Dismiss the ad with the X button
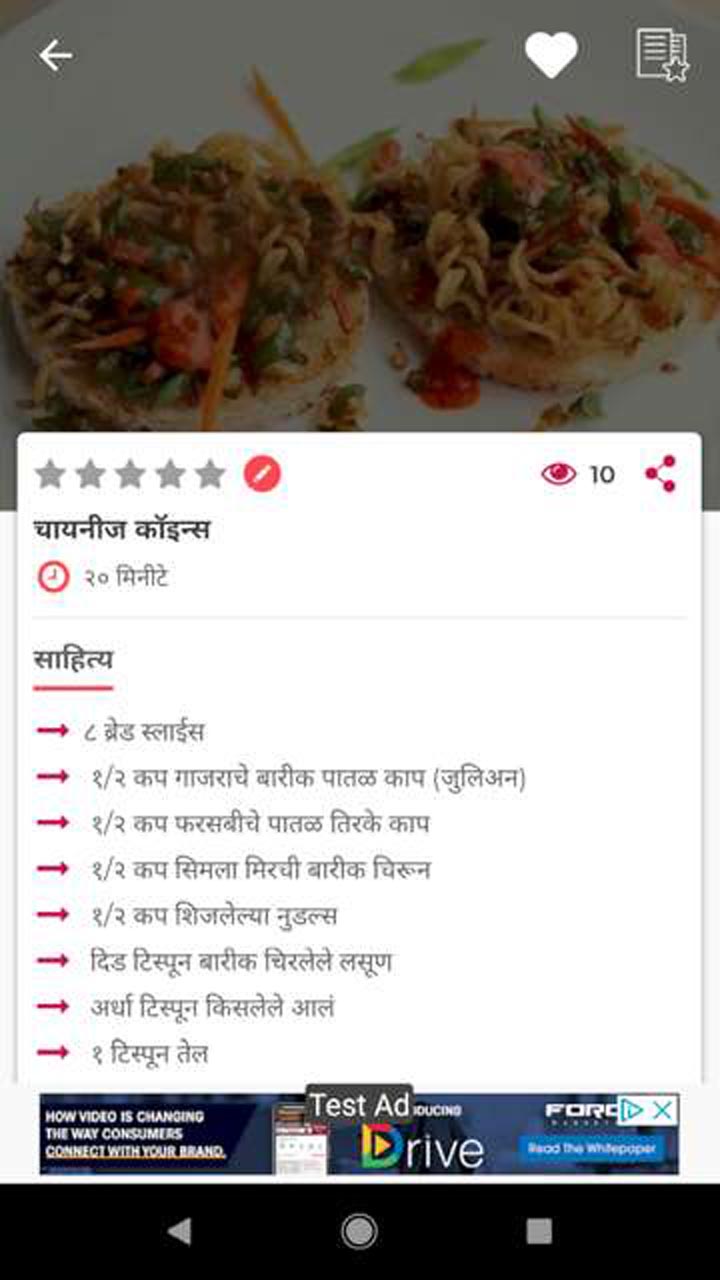720x1280 pixels. pyautogui.click(x=661, y=1110)
